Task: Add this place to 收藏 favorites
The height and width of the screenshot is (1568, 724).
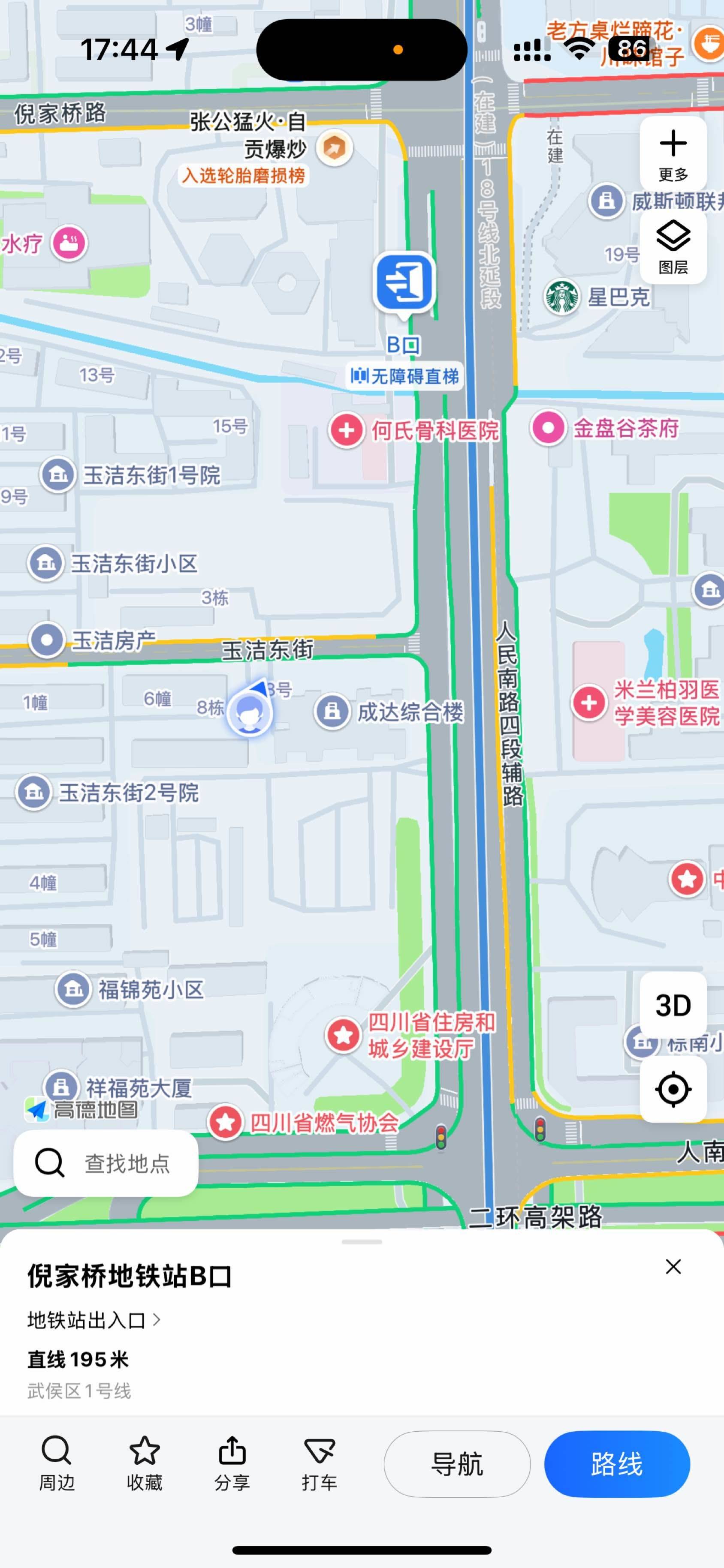Action: [144, 1463]
